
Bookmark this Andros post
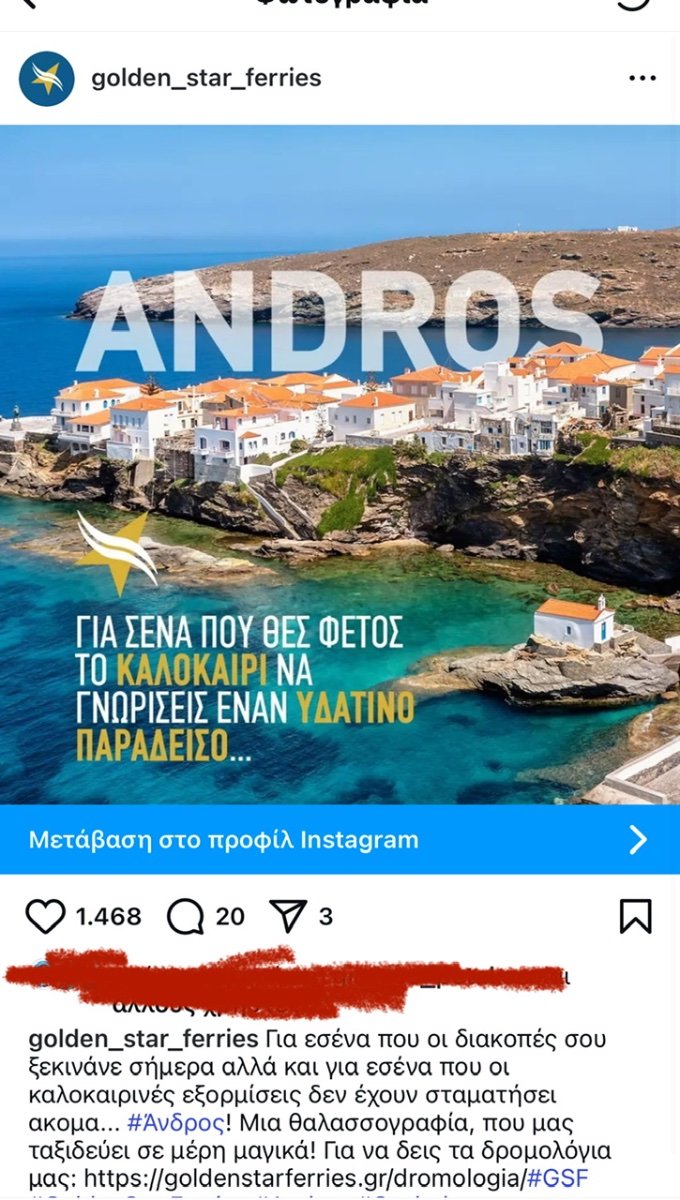pyautogui.click(x=635, y=916)
